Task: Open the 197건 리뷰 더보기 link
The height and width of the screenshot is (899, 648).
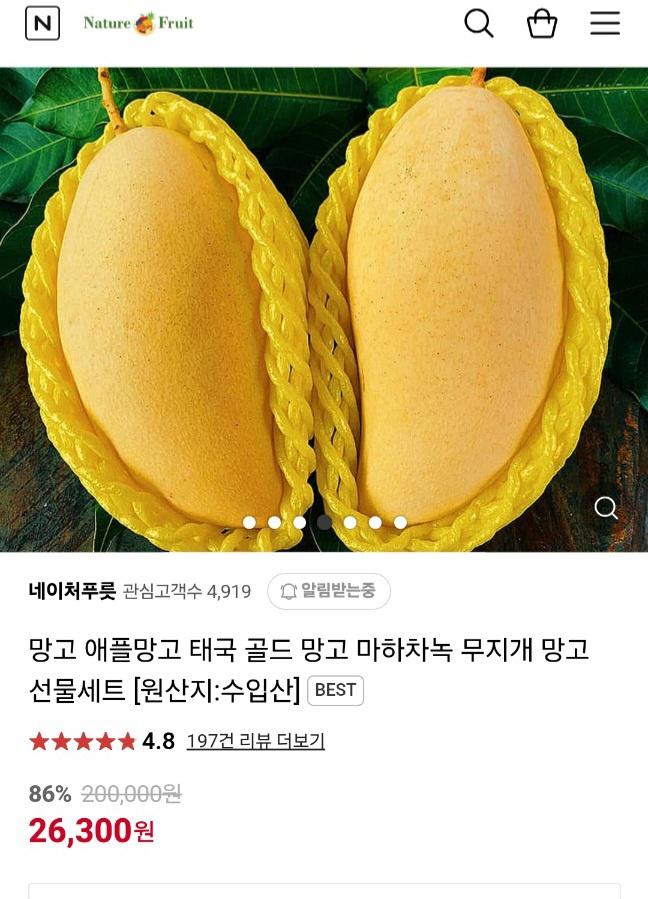Action: (x=255, y=741)
